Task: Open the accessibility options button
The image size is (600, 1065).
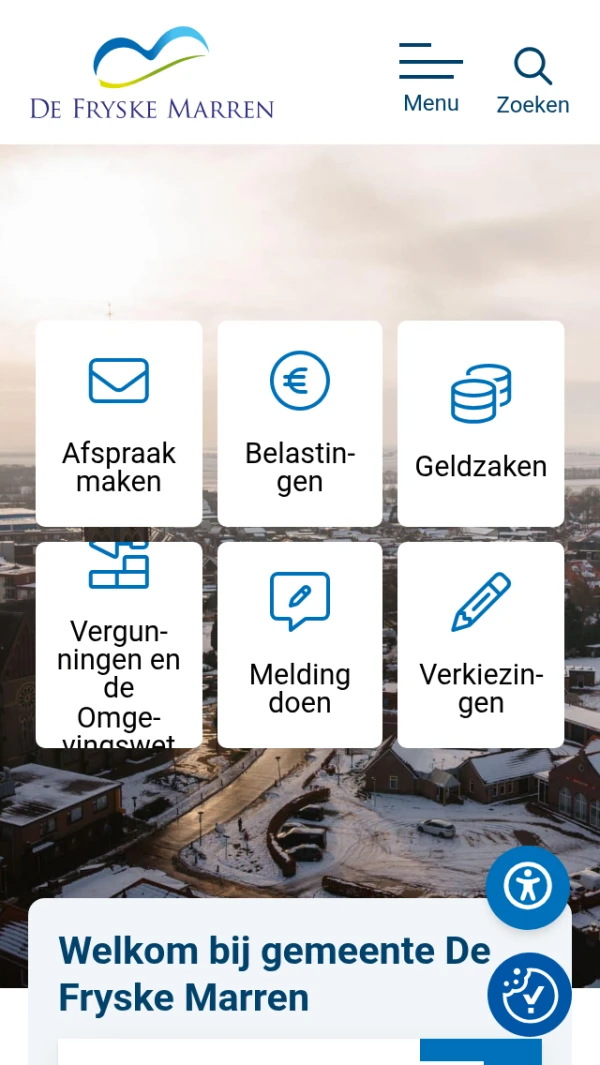Action: tap(527, 887)
